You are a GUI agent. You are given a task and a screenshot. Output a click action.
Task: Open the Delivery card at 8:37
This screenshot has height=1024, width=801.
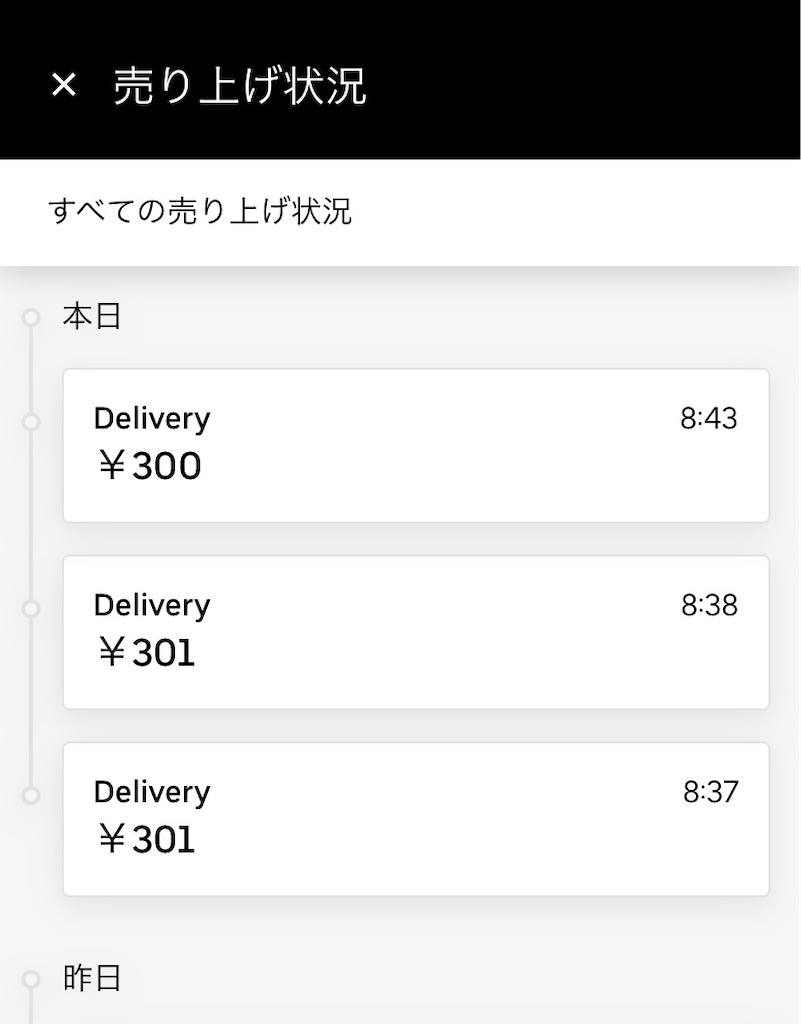tap(416, 818)
